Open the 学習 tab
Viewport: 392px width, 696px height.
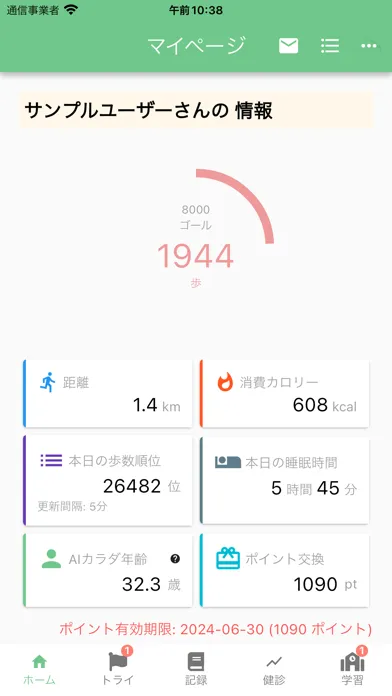352,670
